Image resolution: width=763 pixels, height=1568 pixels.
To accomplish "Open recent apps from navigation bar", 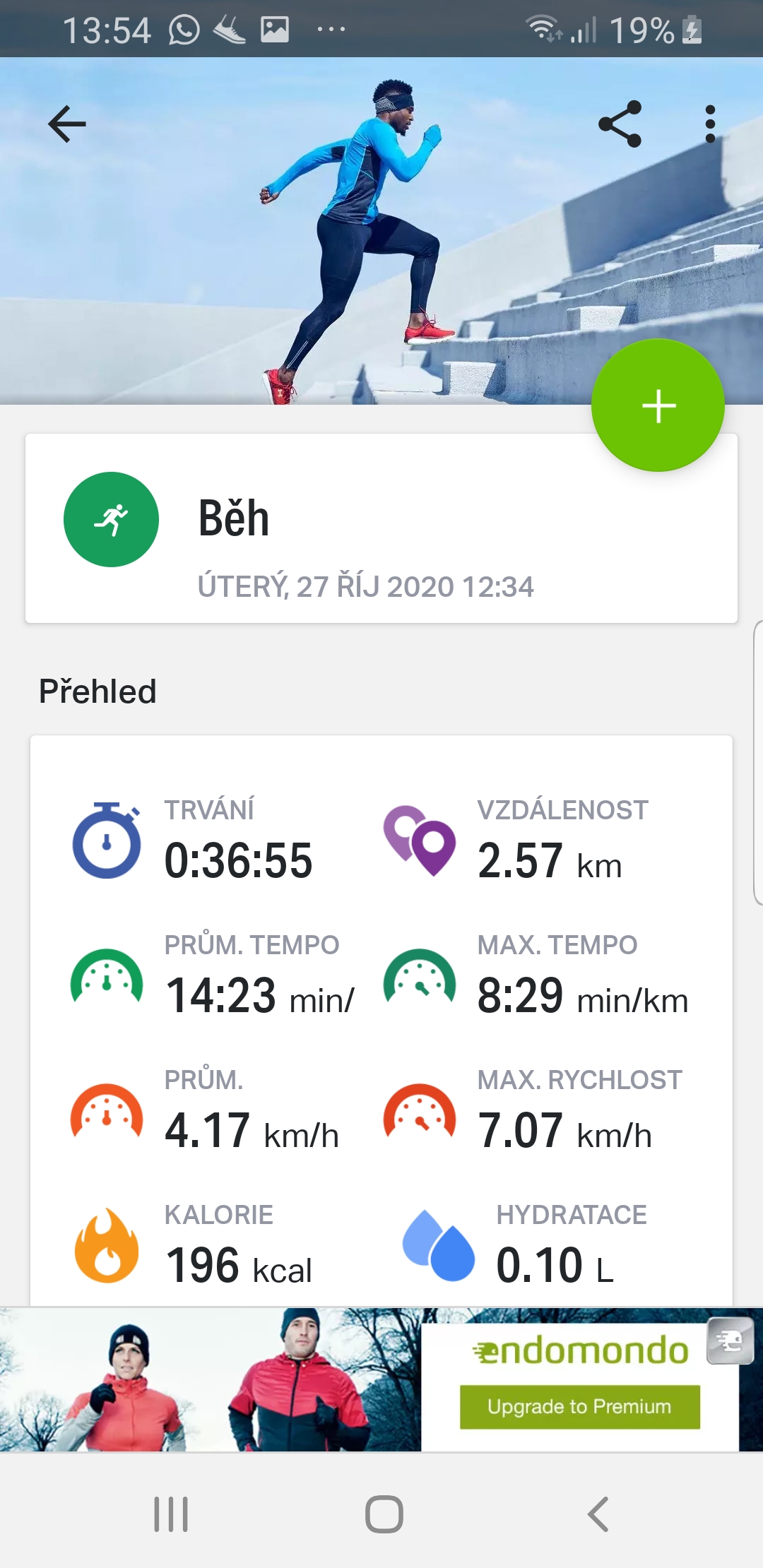I will click(171, 1514).
